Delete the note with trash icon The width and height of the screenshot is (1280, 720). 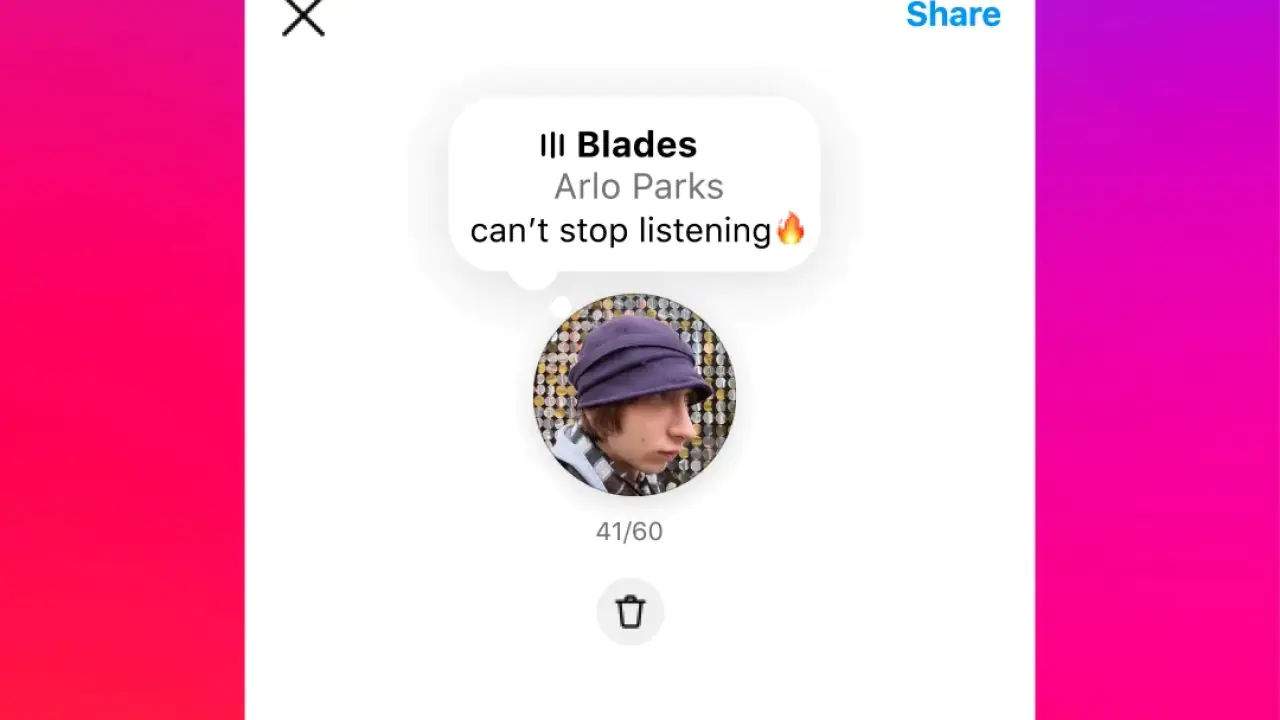point(630,611)
